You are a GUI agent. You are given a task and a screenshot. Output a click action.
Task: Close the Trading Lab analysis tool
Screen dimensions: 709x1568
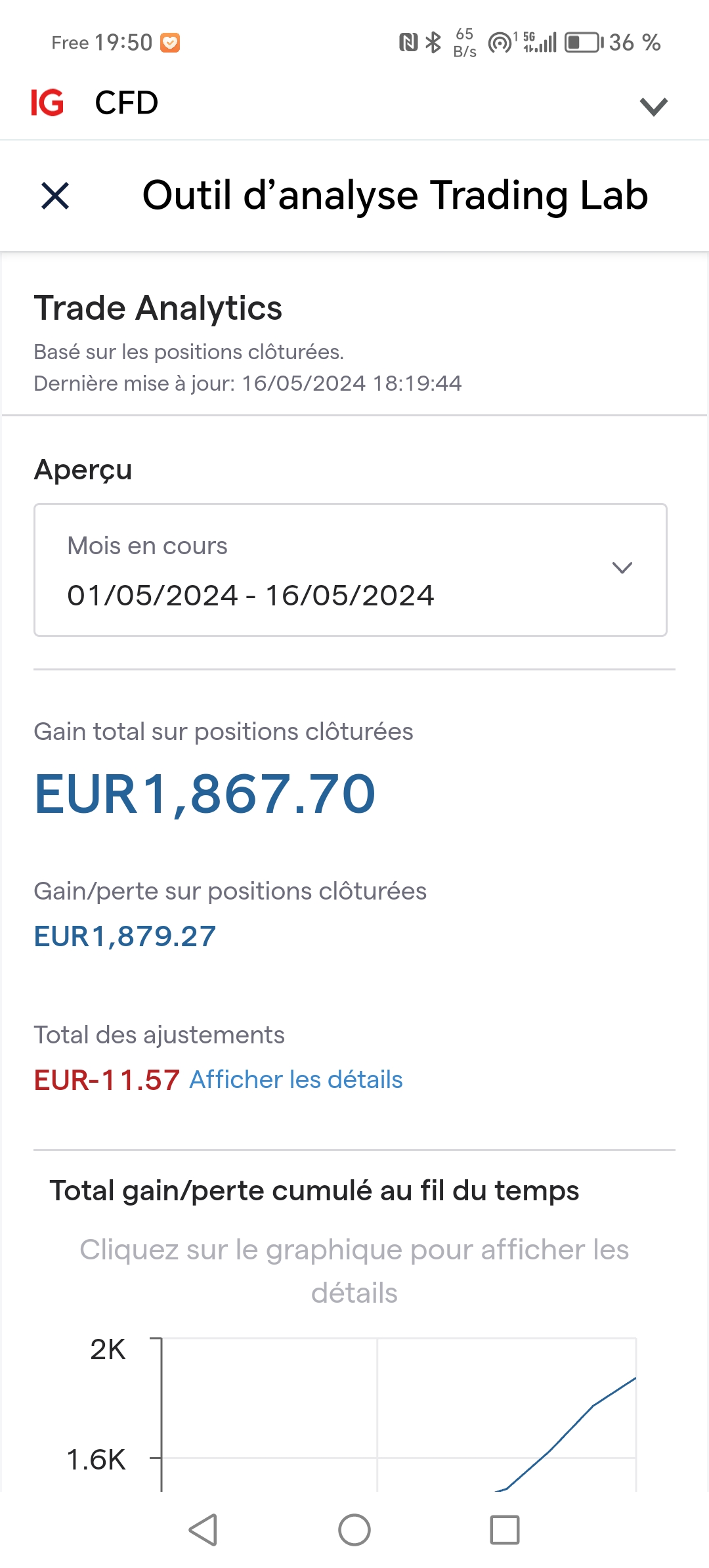click(55, 196)
